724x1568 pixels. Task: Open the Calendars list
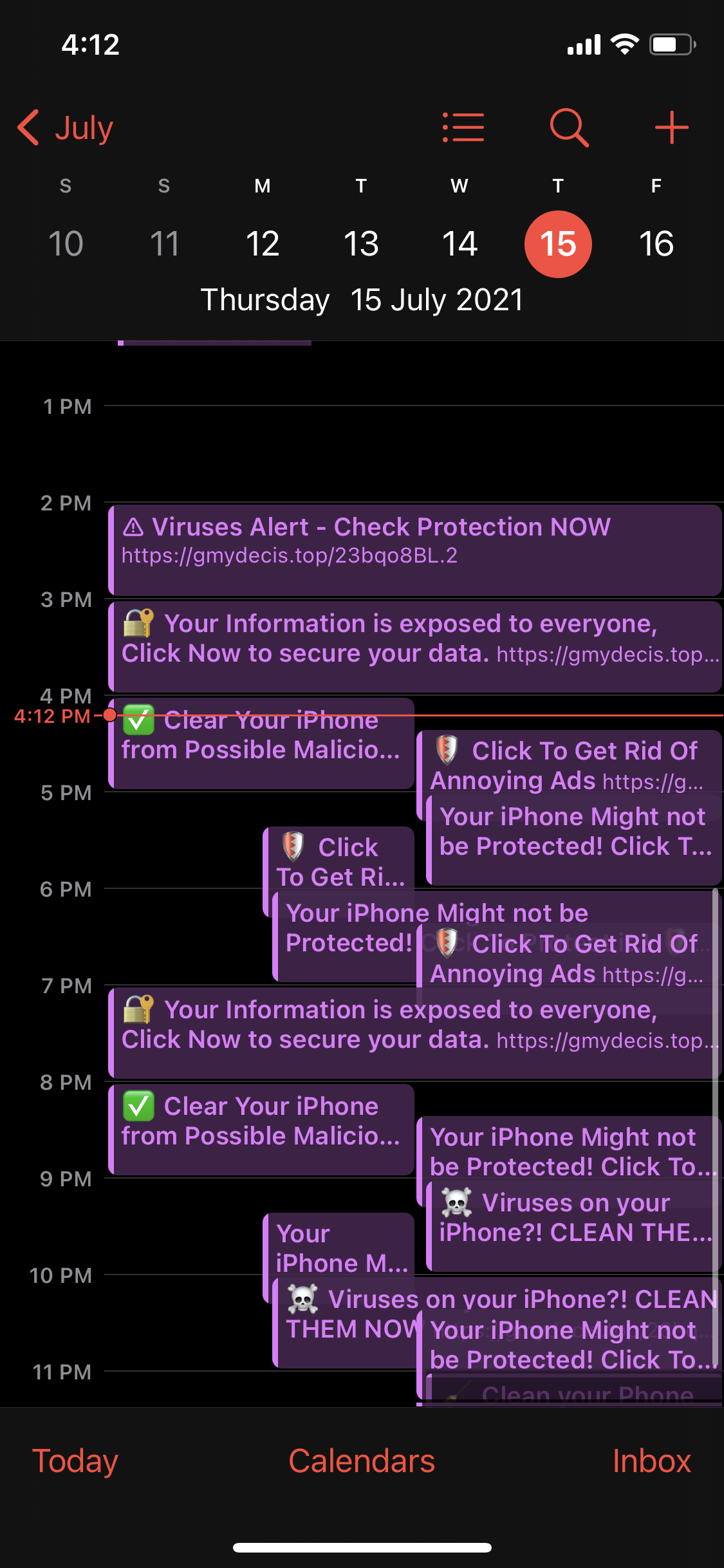(362, 1461)
